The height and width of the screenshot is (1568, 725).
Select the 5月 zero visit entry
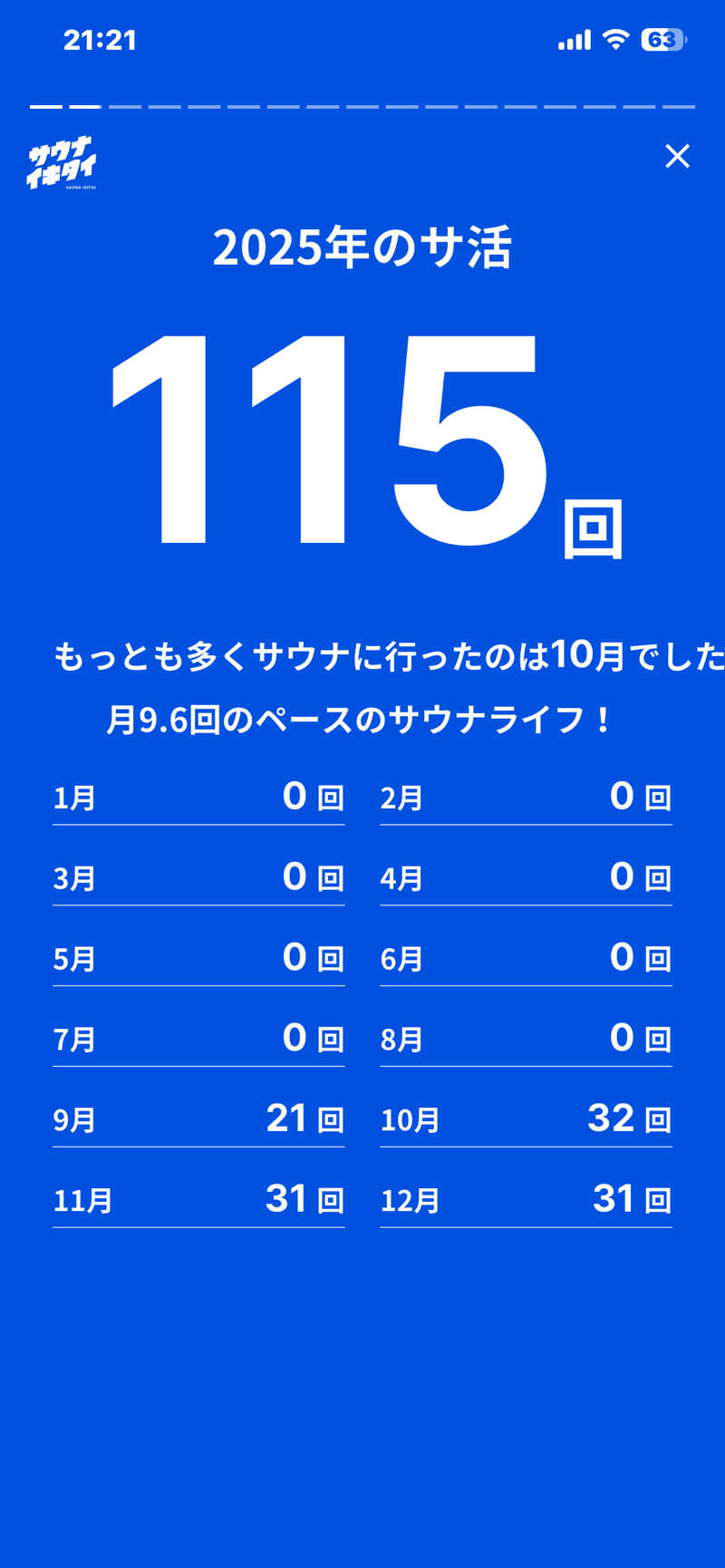point(198,958)
